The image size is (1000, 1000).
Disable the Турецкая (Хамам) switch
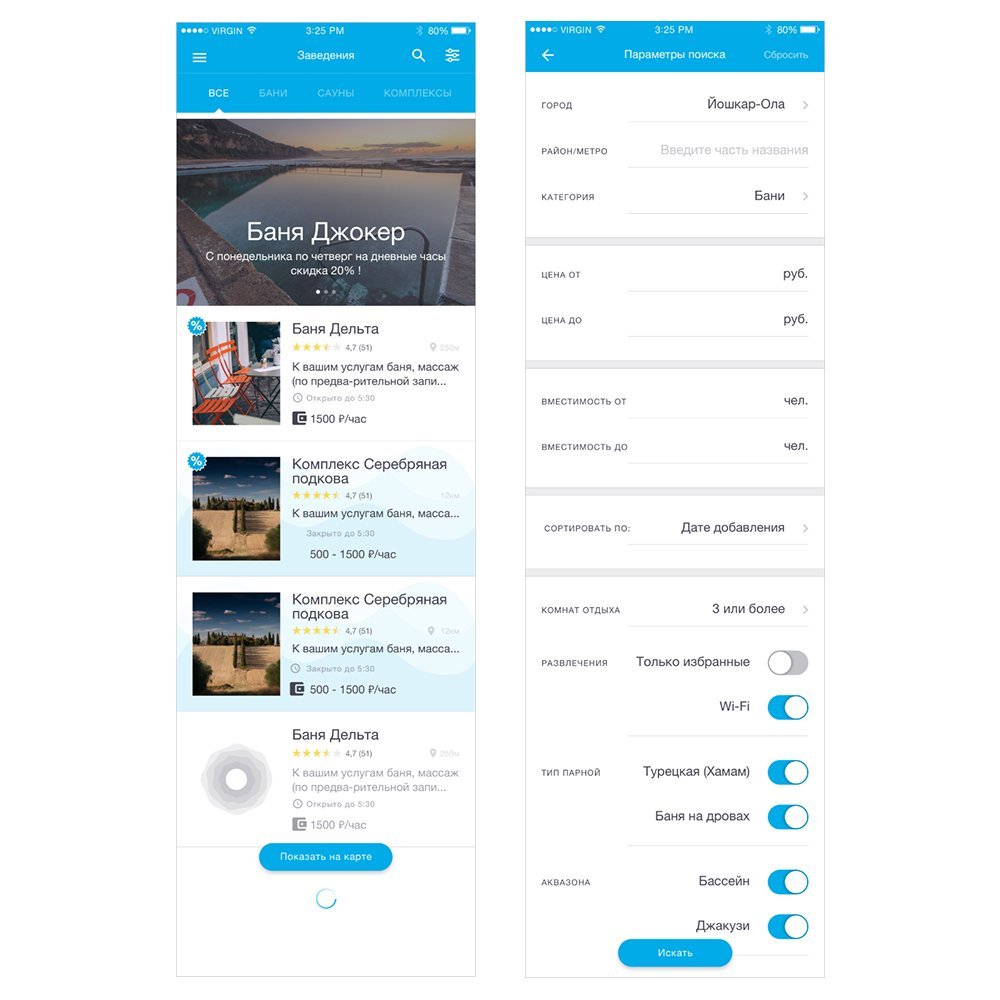point(787,772)
